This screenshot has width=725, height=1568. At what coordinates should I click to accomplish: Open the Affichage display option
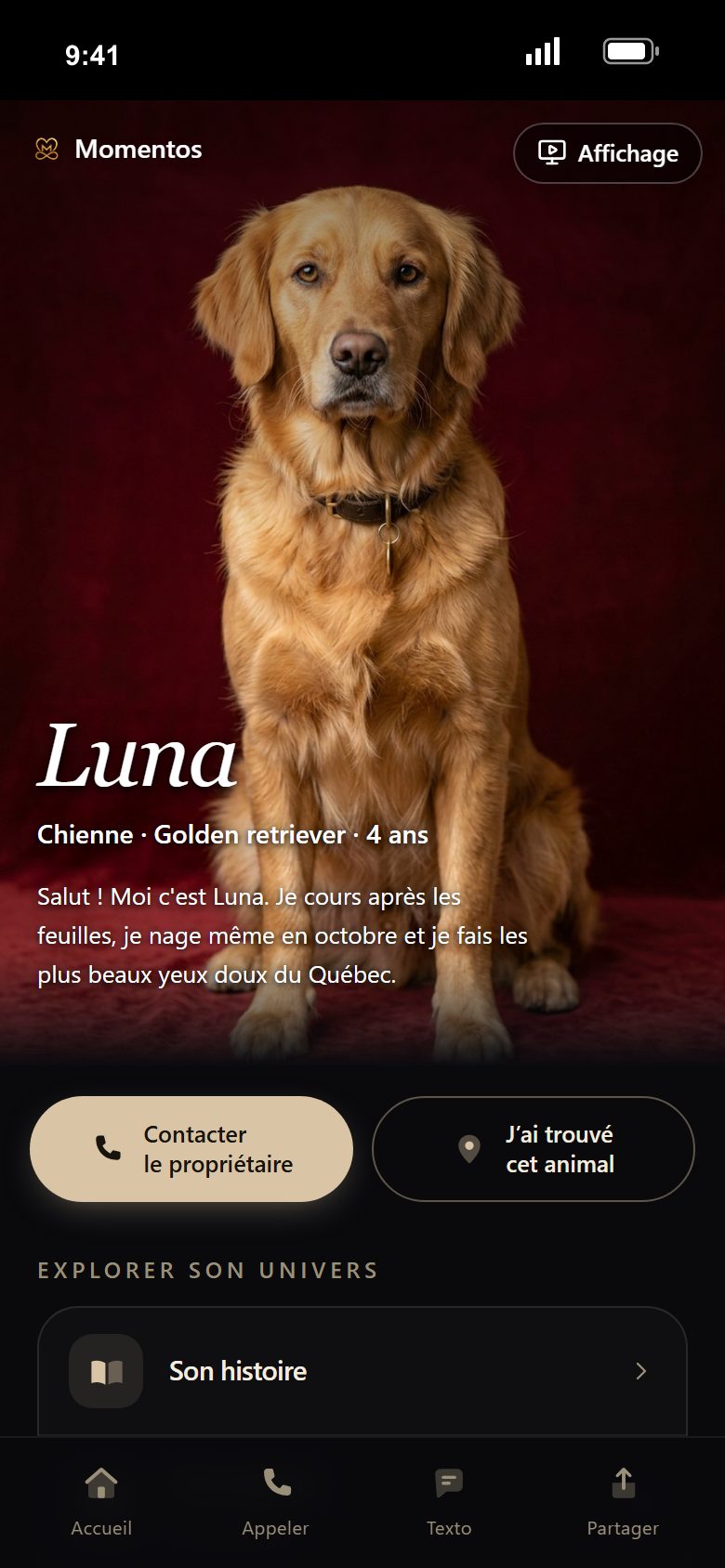click(x=607, y=153)
